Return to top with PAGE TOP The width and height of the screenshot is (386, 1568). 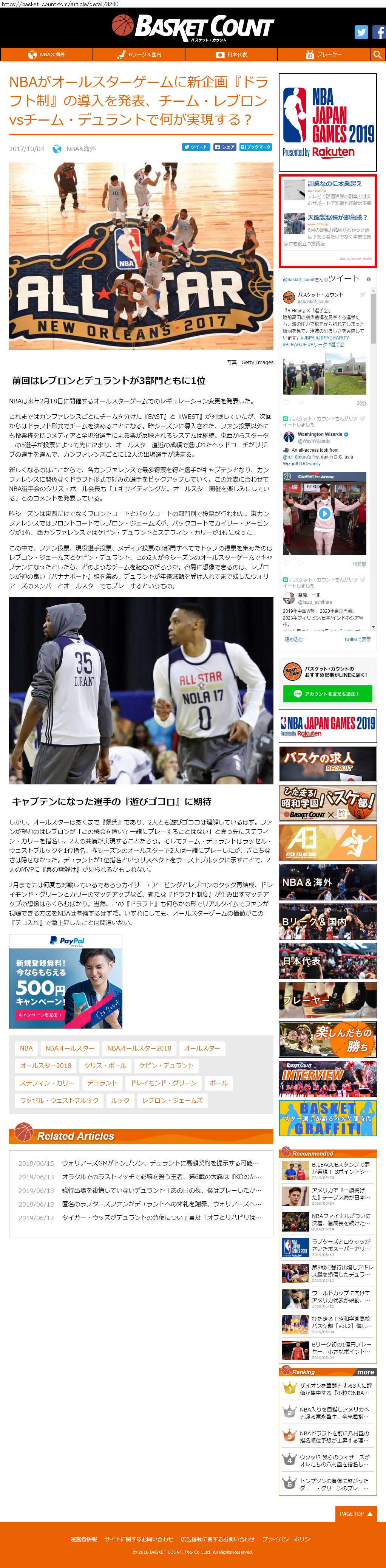point(356,1514)
